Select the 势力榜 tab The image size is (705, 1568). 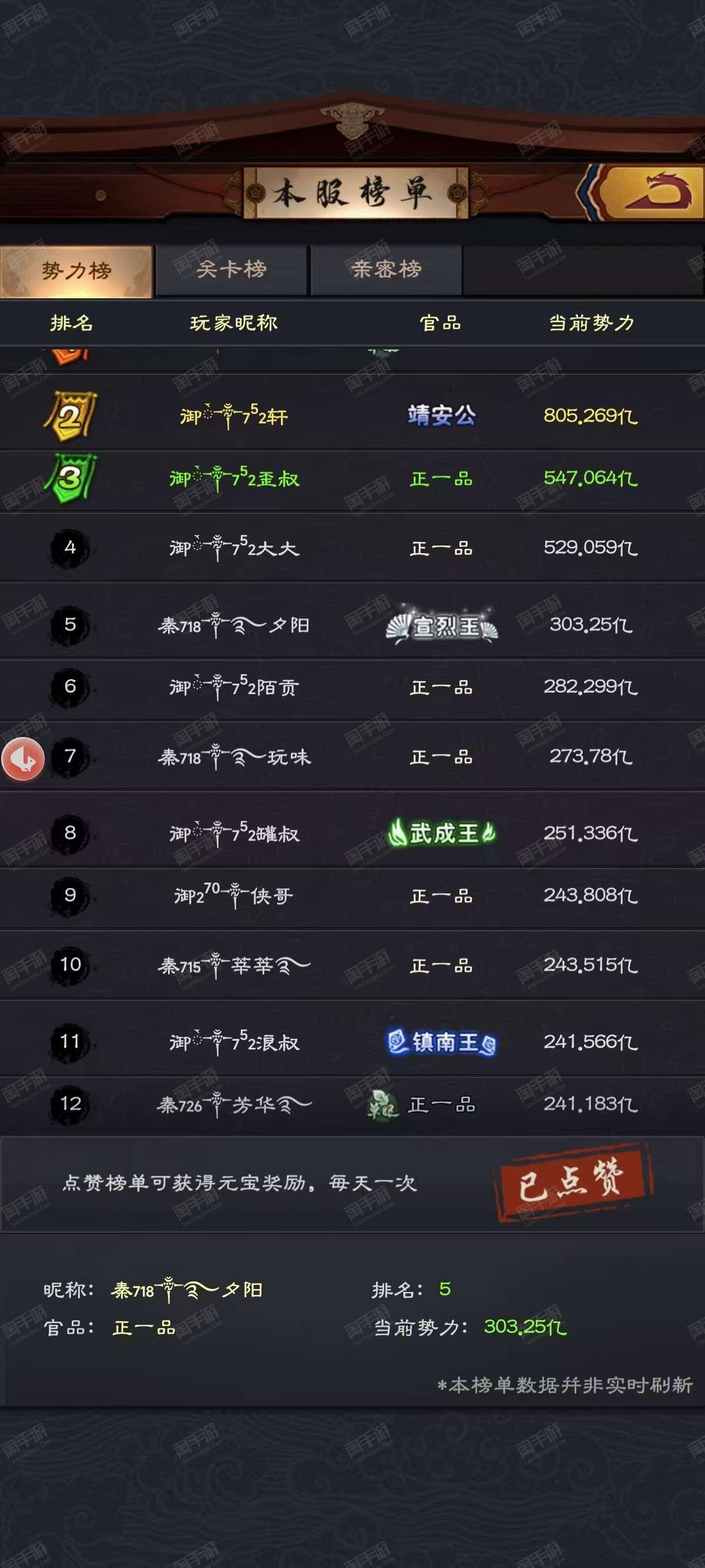pyautogui.click(x=76, y=271)
